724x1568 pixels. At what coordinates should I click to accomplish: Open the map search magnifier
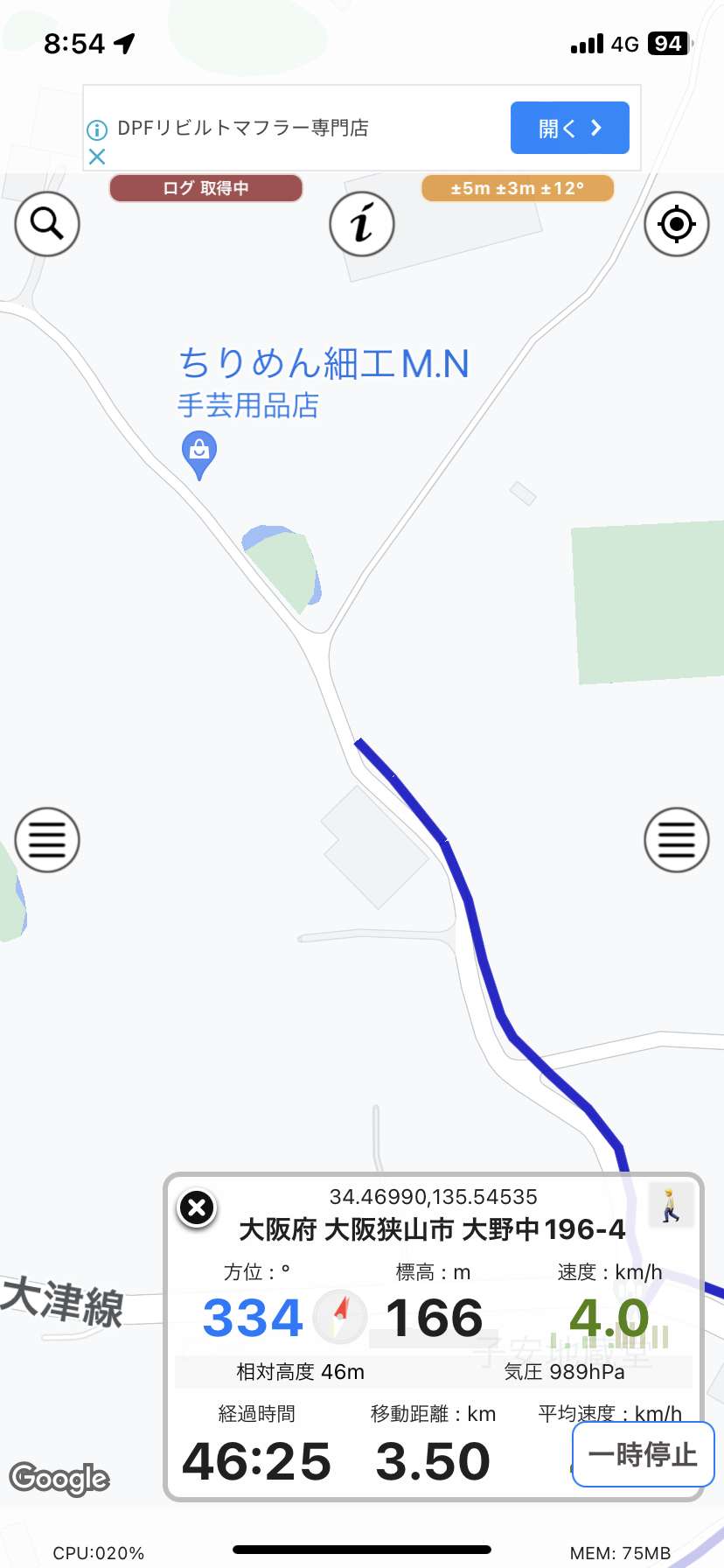click(x=47, y=224)
